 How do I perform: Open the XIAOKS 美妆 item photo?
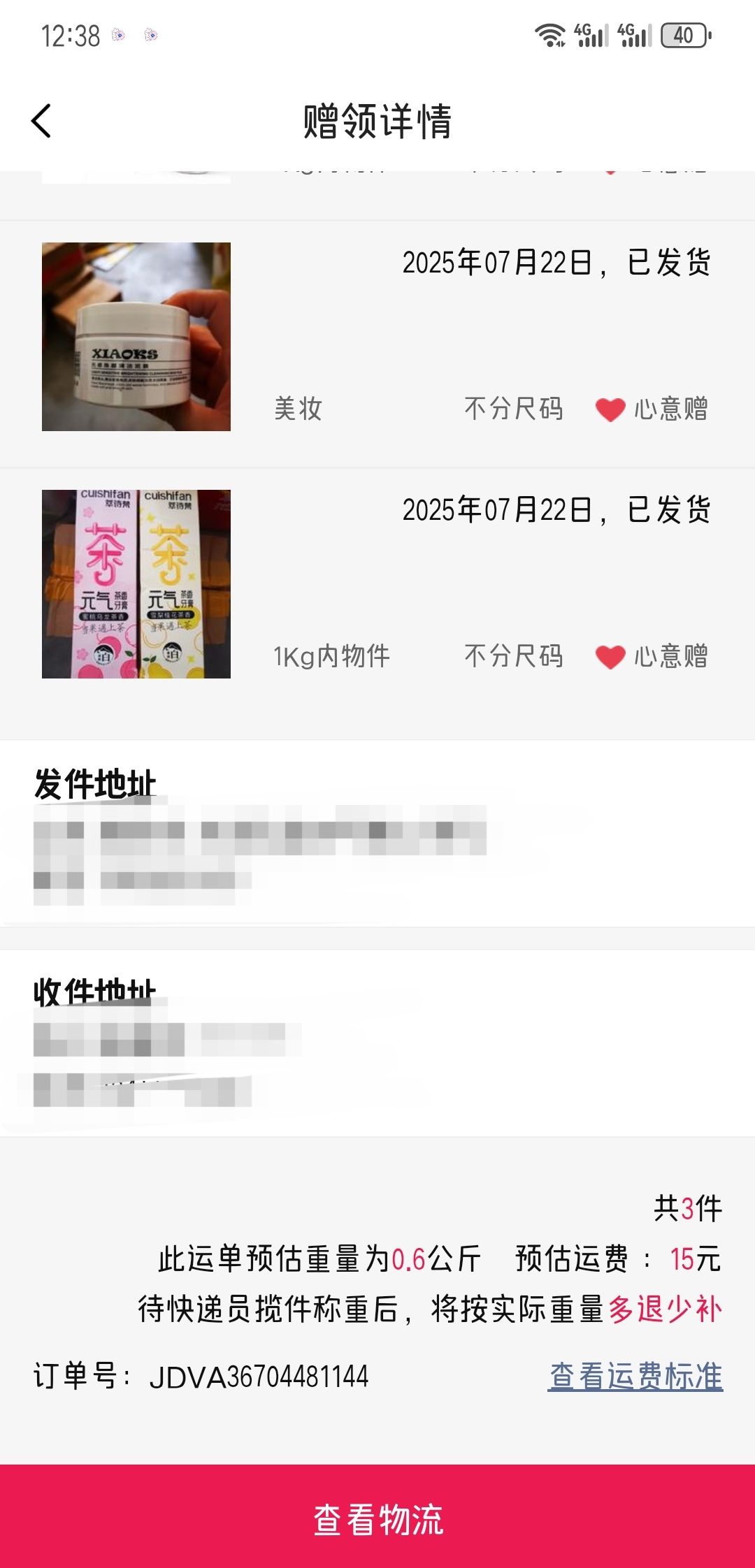pyautogui.click(x=136, y=337)
